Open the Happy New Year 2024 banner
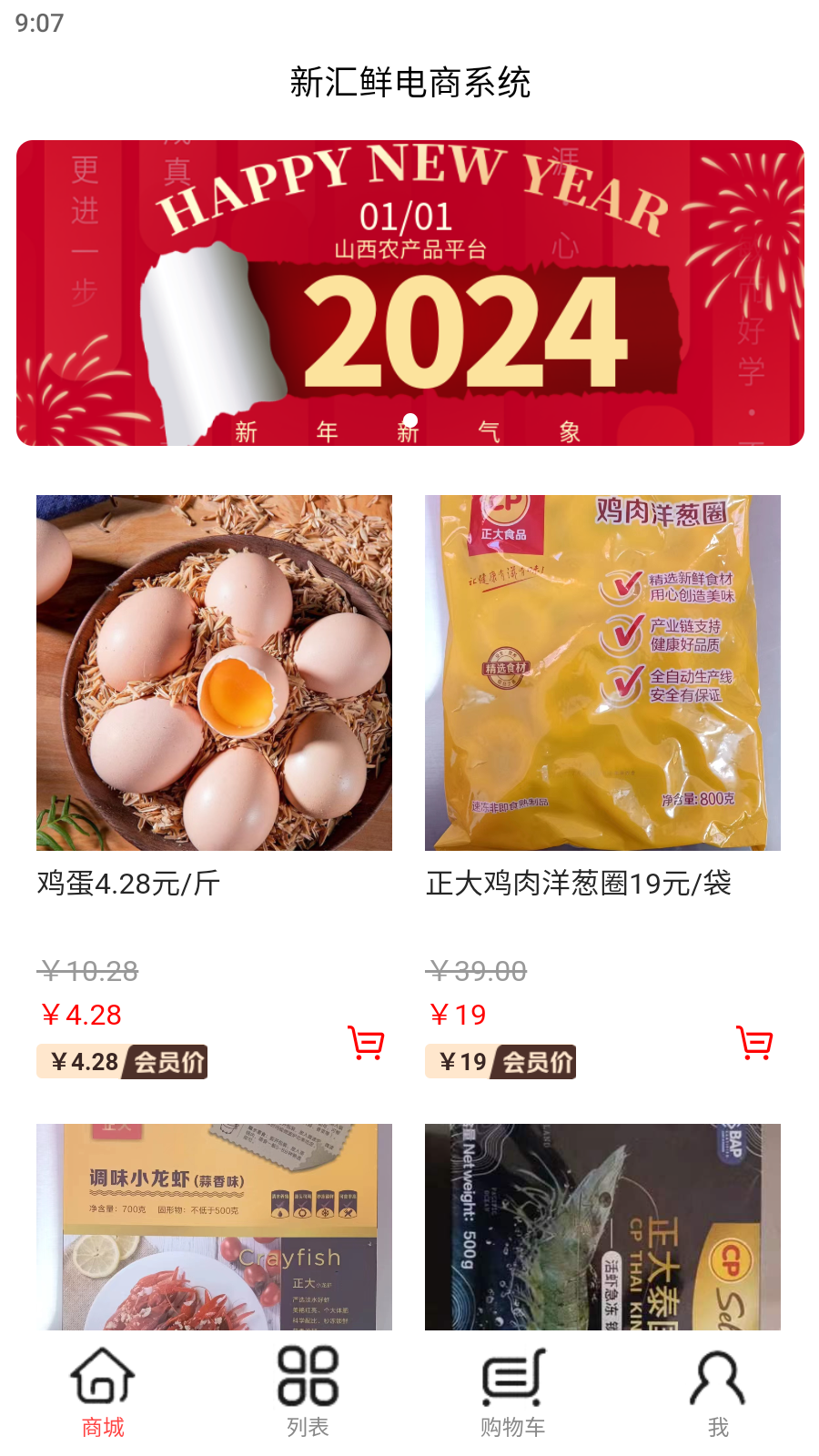The height and width of the screenshot is (1456, 819). [409, 291]
